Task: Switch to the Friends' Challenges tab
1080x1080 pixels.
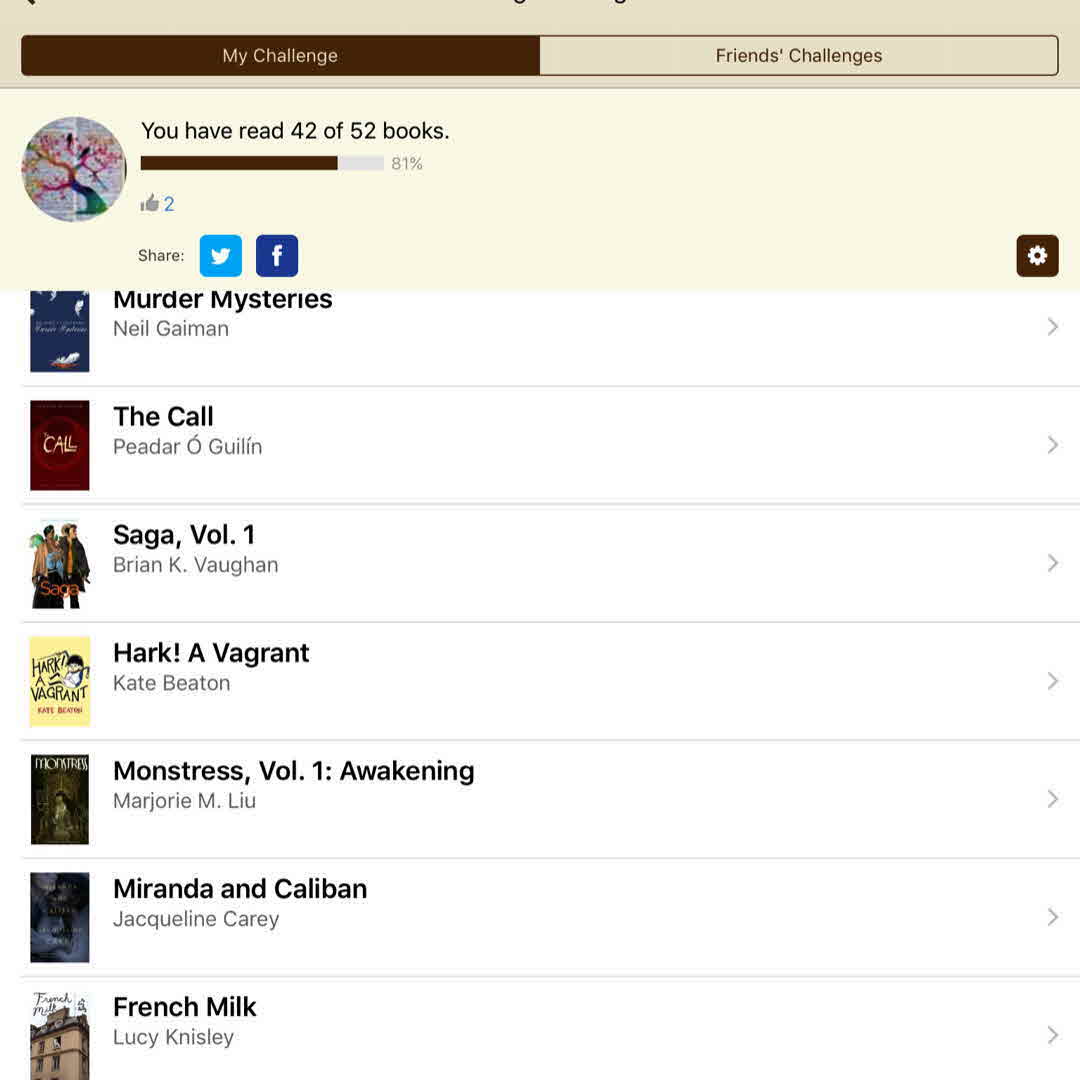Action: click(x=798, y=56)
